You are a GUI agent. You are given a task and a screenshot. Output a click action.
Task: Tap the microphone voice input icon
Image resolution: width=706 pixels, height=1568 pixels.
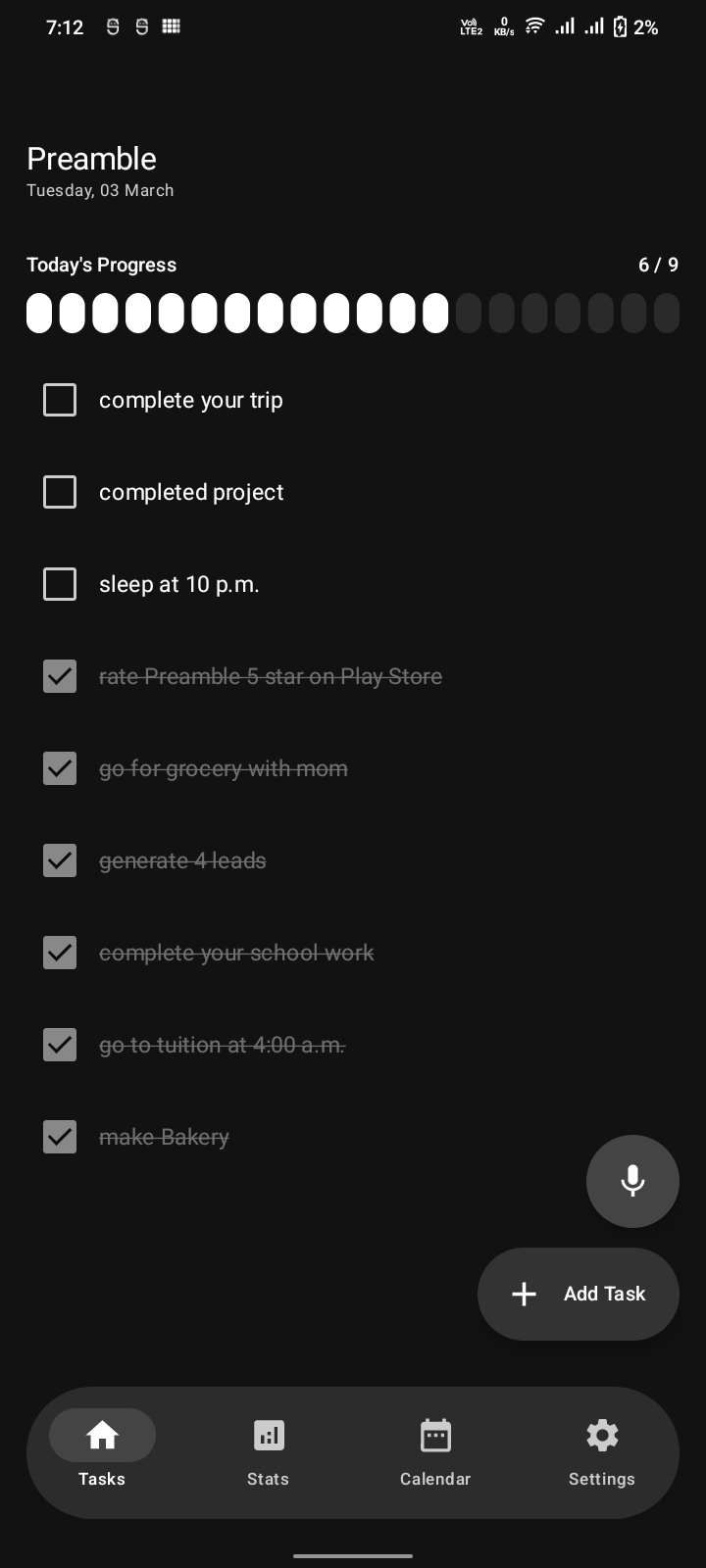(x=632, y=1181)
